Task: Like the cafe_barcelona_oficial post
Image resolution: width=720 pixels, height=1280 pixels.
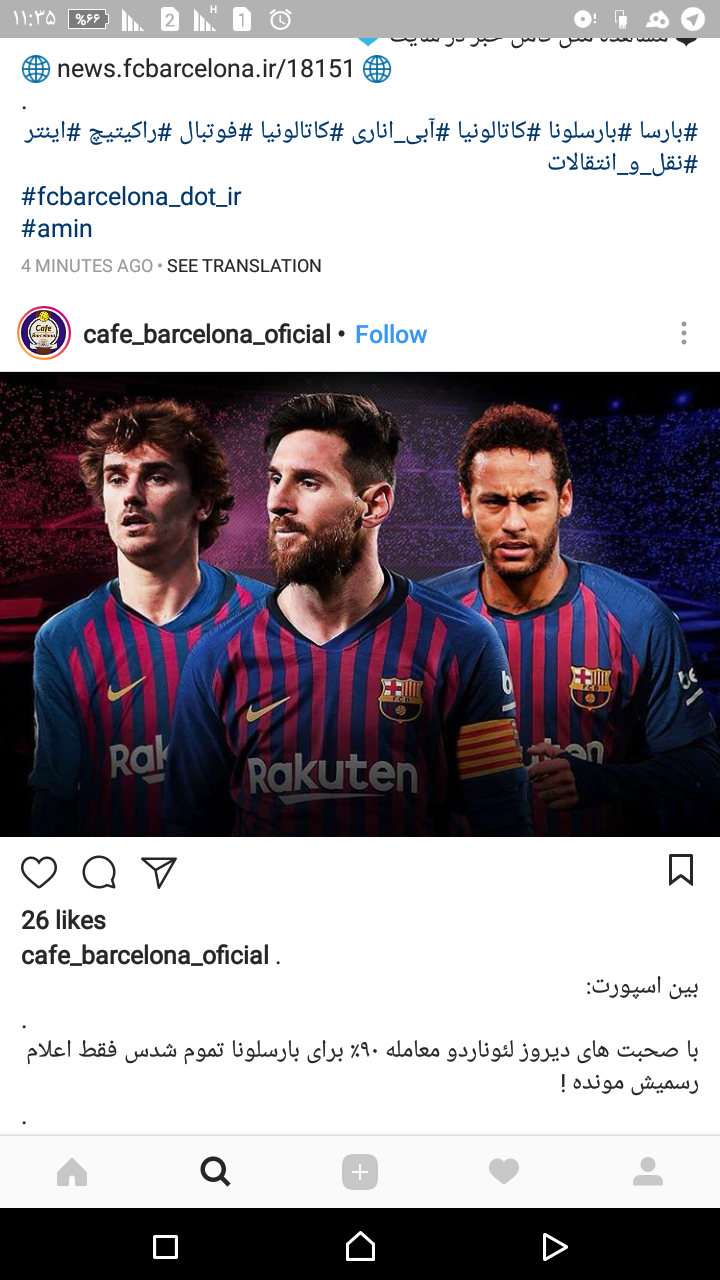Action: (x=39, y=872)
